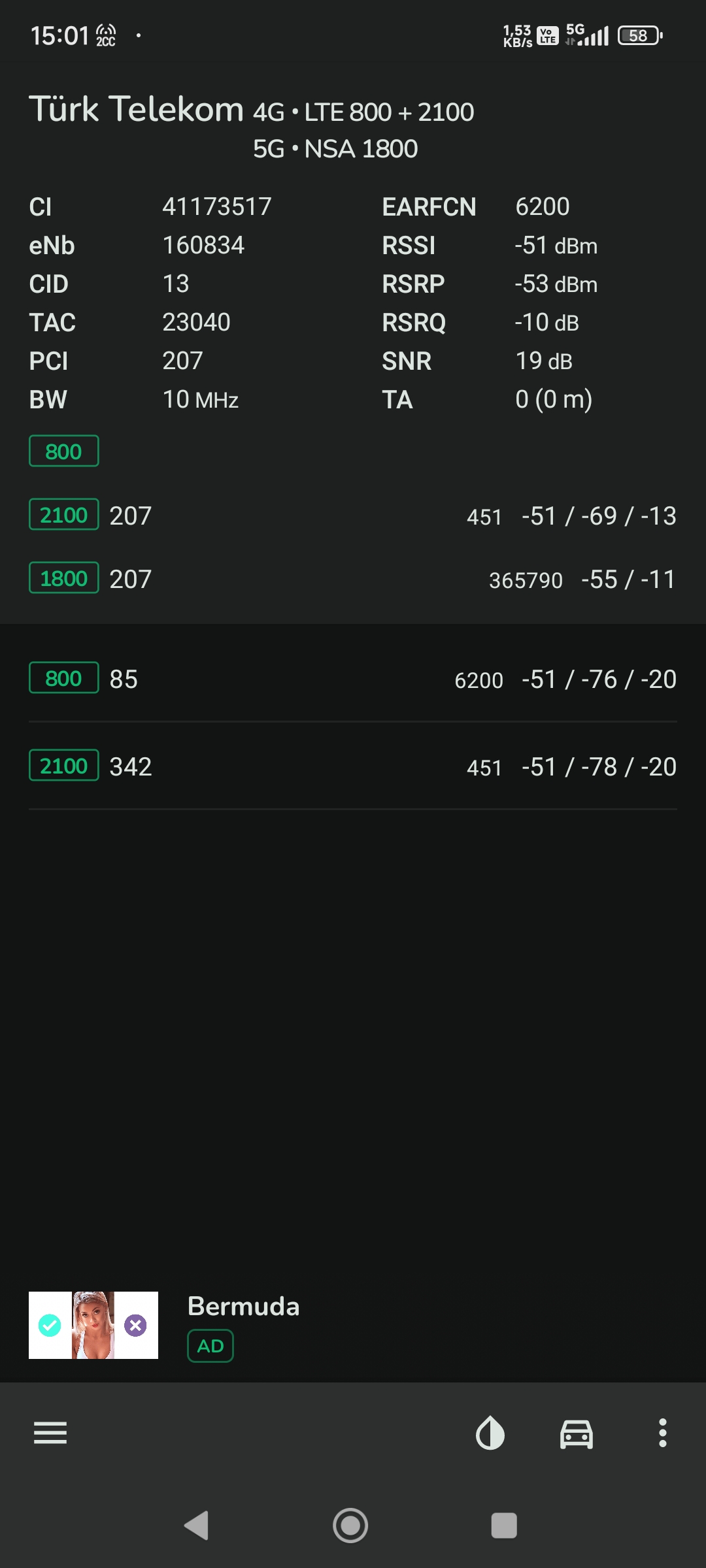Screen dimensions: 706x1568
Task: Return to the home screen
Action: [350, 1526]
